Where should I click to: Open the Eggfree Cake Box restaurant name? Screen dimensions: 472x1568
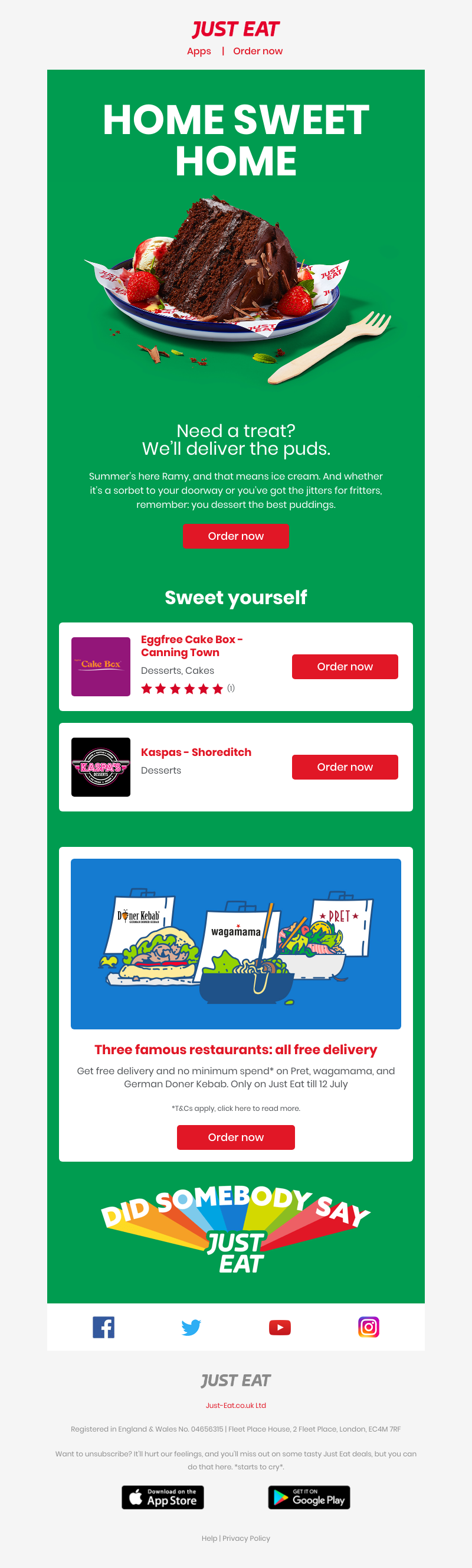coord(191,646)
